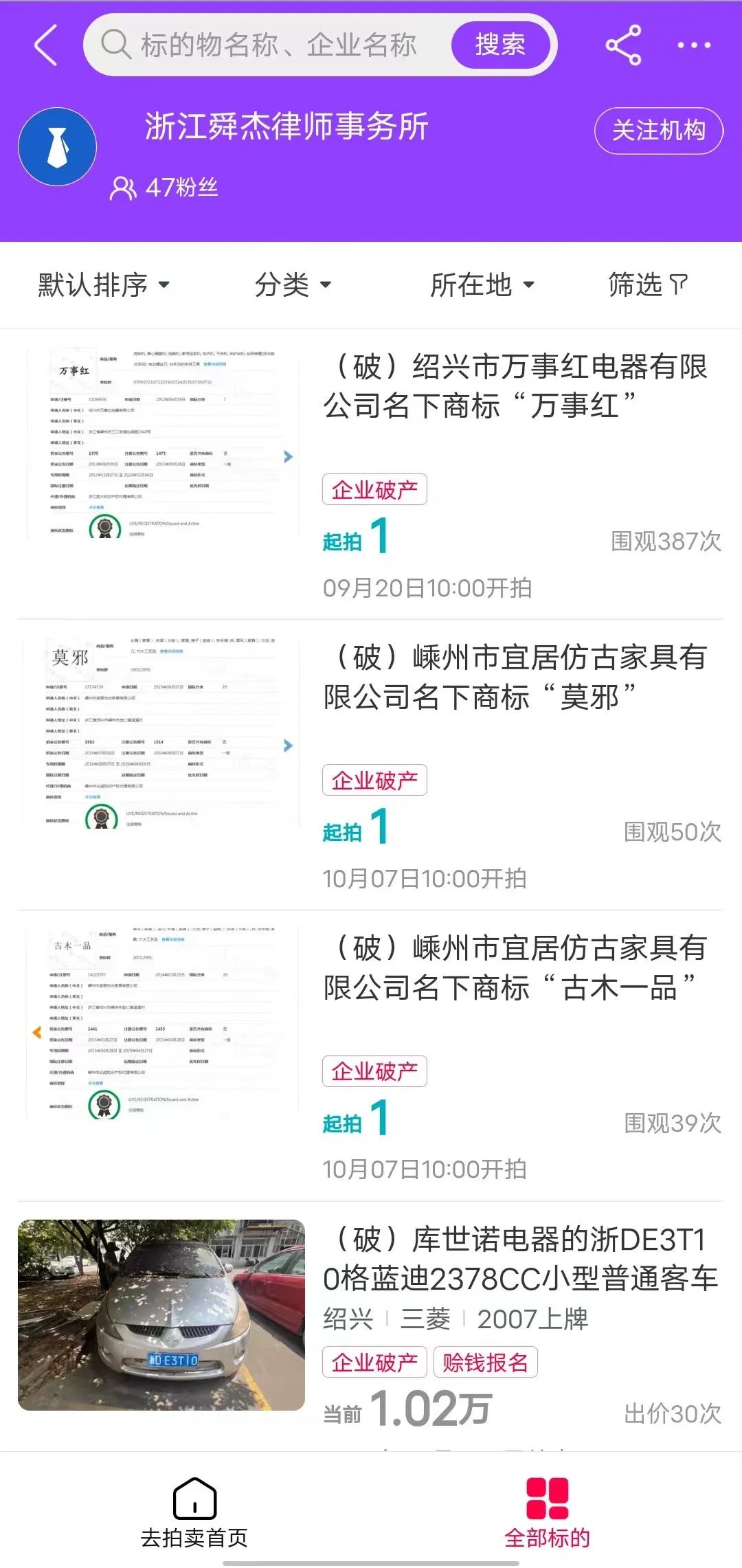
Task: Tap the 搜索 button
Action: (500, 45)
